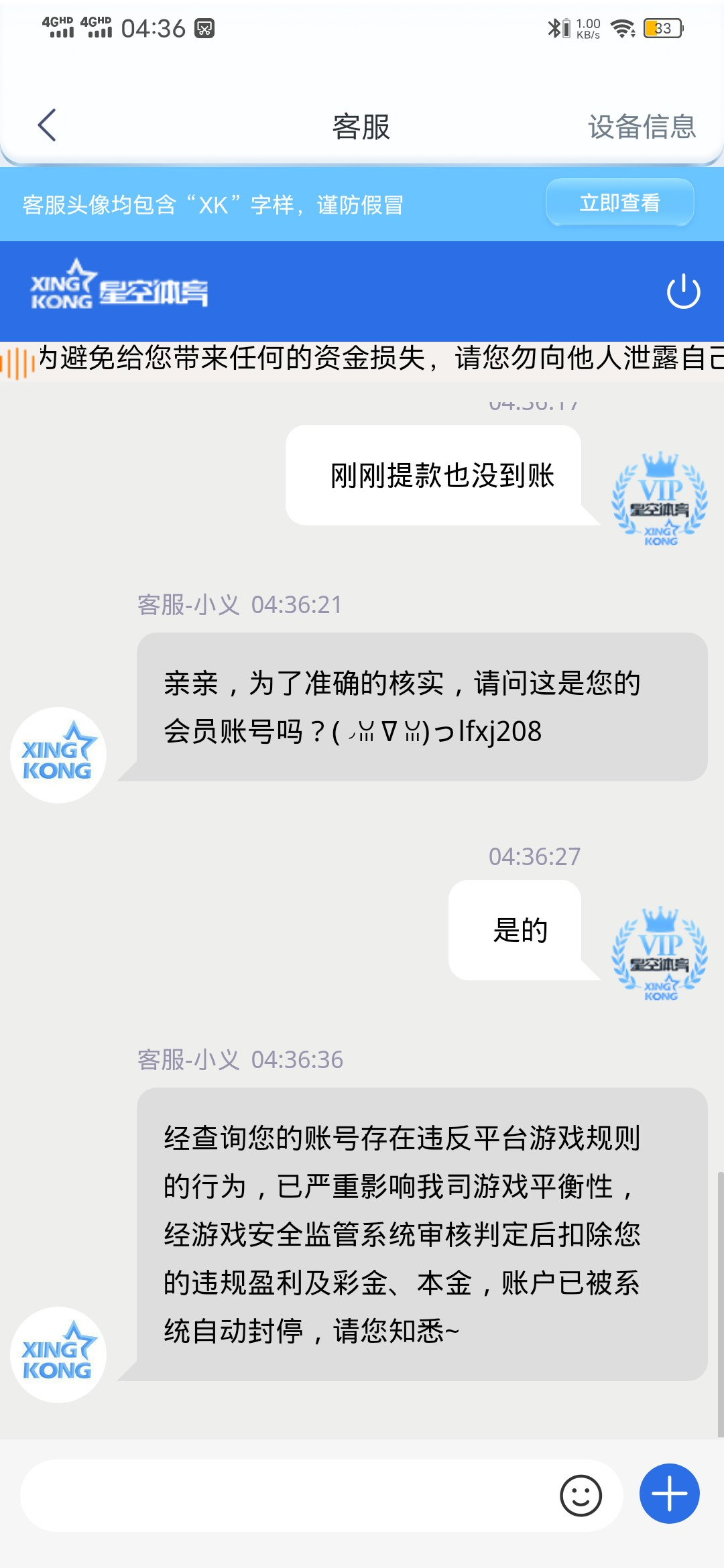
Task: Open the emoji picker
Action: coord(581,1495)
